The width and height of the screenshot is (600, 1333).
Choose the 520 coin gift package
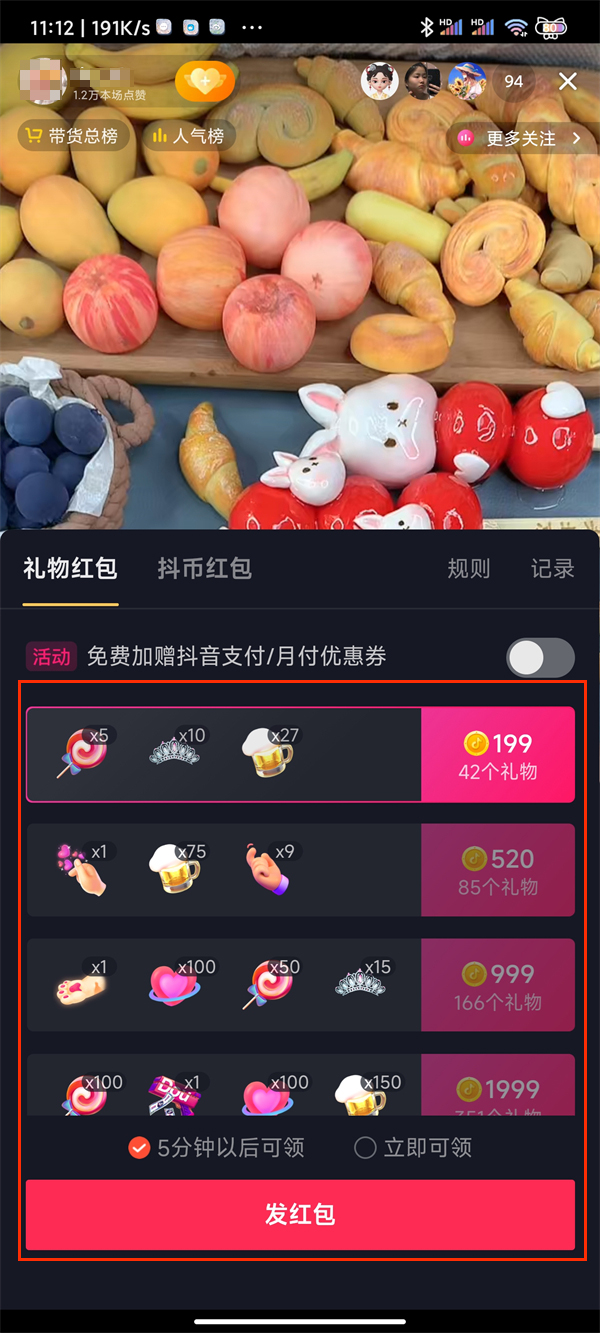click(300, 870)
